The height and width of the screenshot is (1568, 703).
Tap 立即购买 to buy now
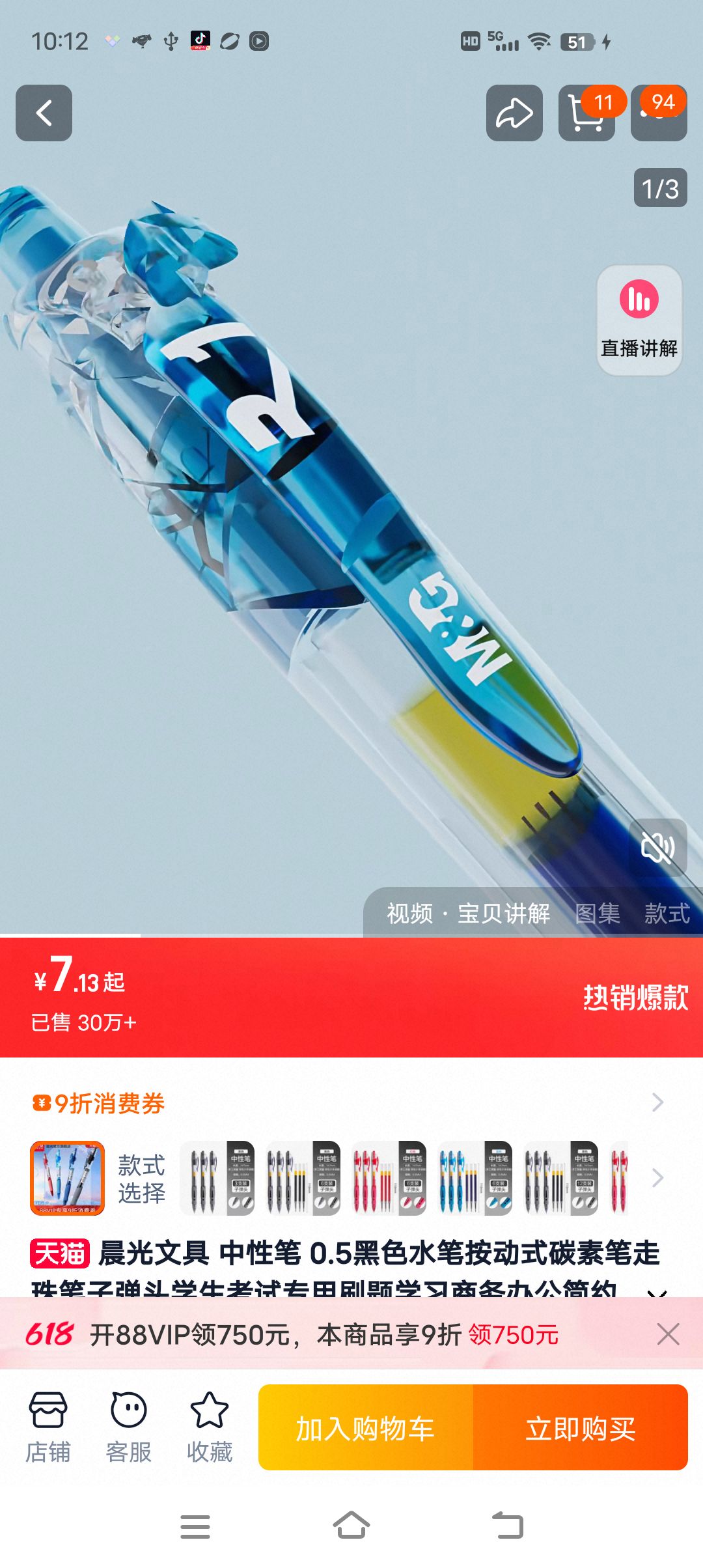(581, 1428)
